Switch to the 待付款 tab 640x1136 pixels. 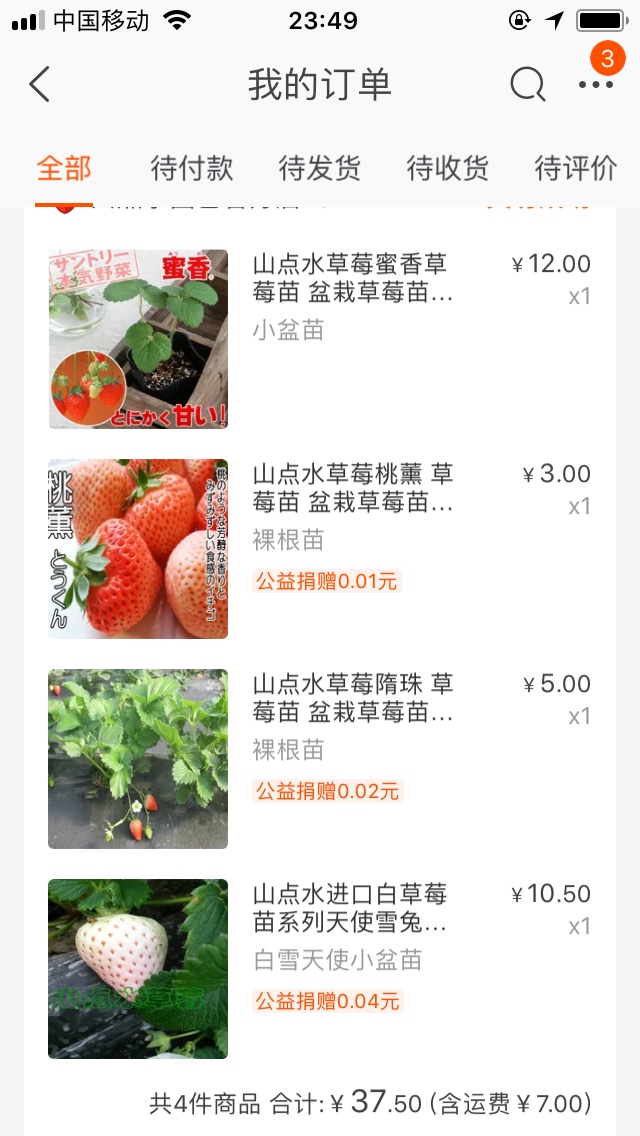tap(192, 168)
